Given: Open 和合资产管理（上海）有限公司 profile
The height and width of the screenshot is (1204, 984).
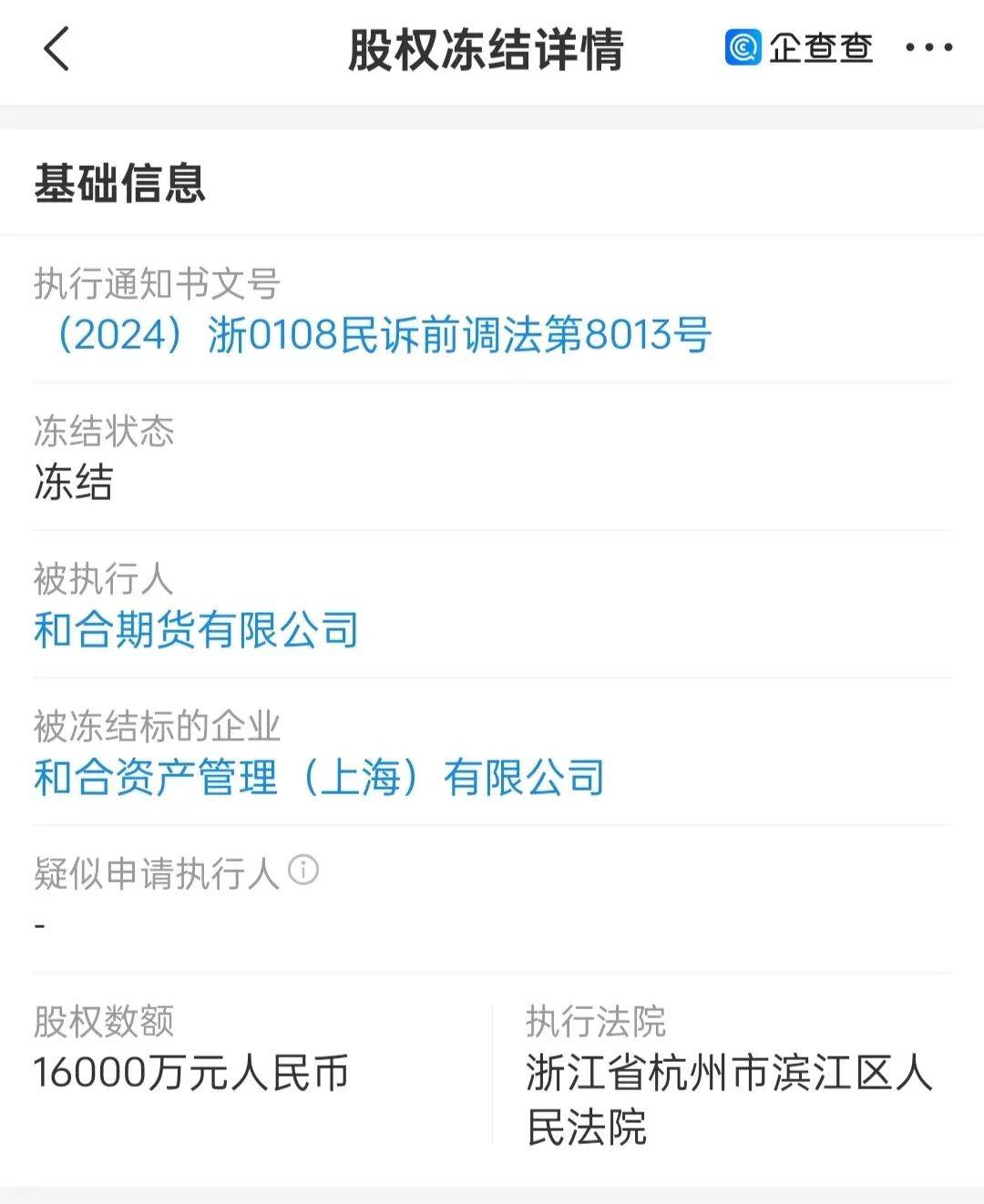Looking at the screenshot, I should [x=319, y=779].
